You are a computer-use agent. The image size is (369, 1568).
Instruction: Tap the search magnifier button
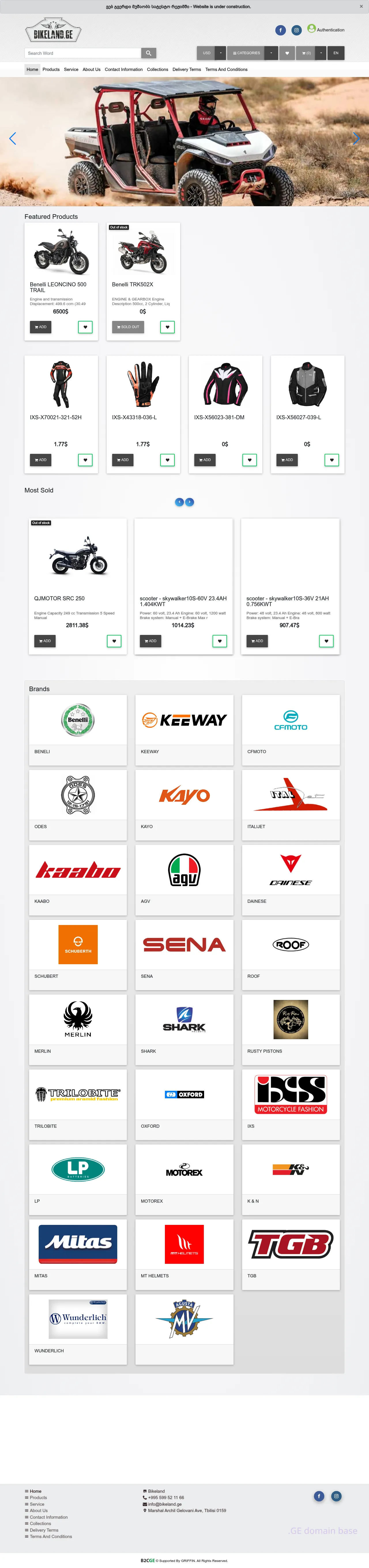pos(148,53)
